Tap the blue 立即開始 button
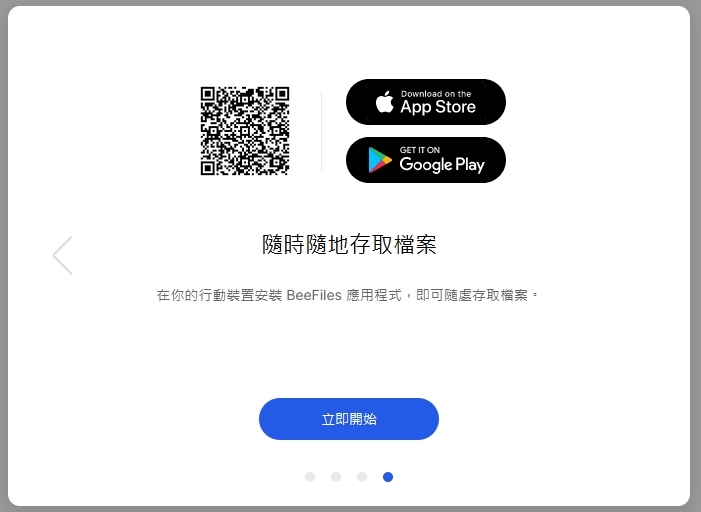 (x=349, y=419)
